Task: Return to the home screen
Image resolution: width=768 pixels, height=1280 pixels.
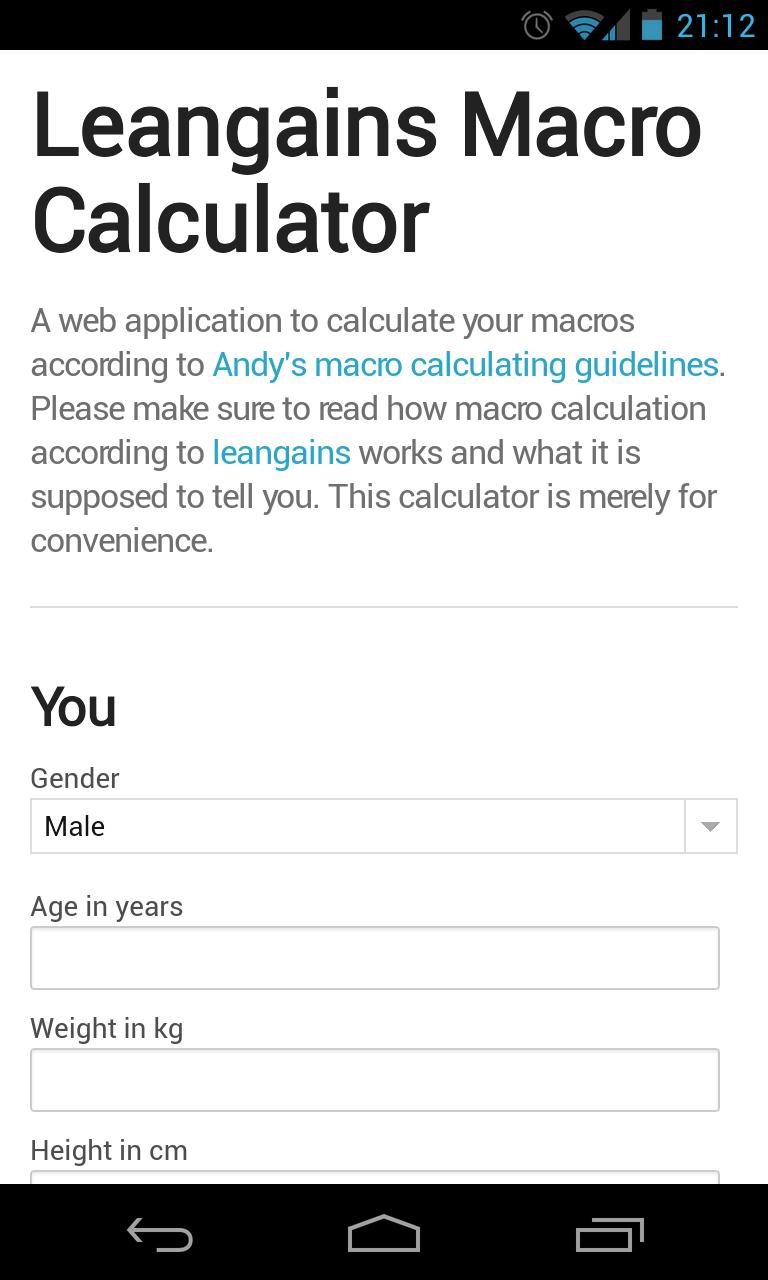Action: pyautogui.click(x=384, y=1235)
